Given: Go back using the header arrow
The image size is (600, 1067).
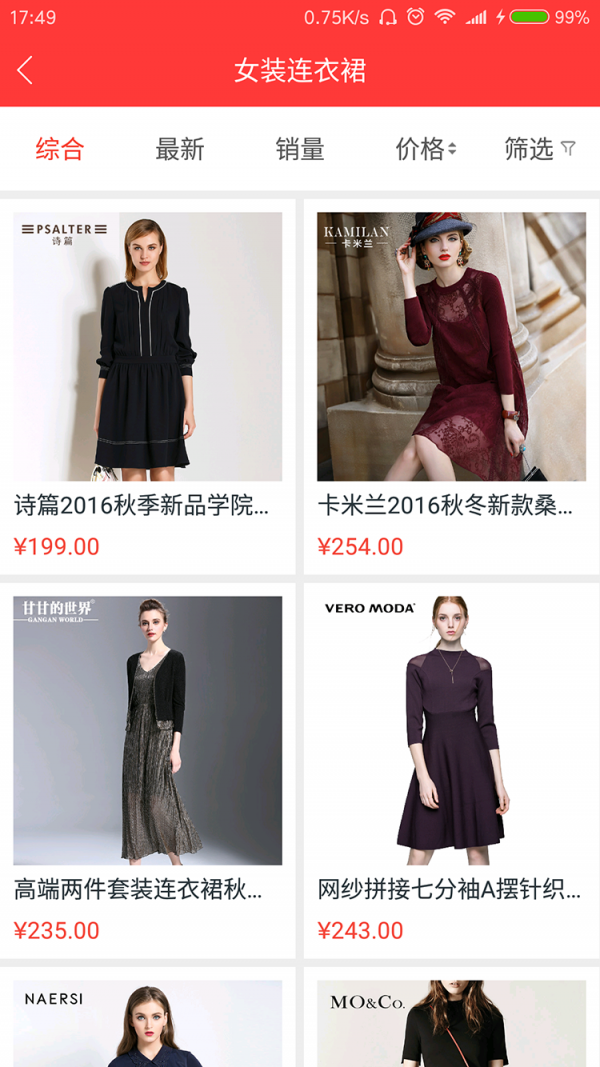Looking at the screenshot, I should (26, 70).
